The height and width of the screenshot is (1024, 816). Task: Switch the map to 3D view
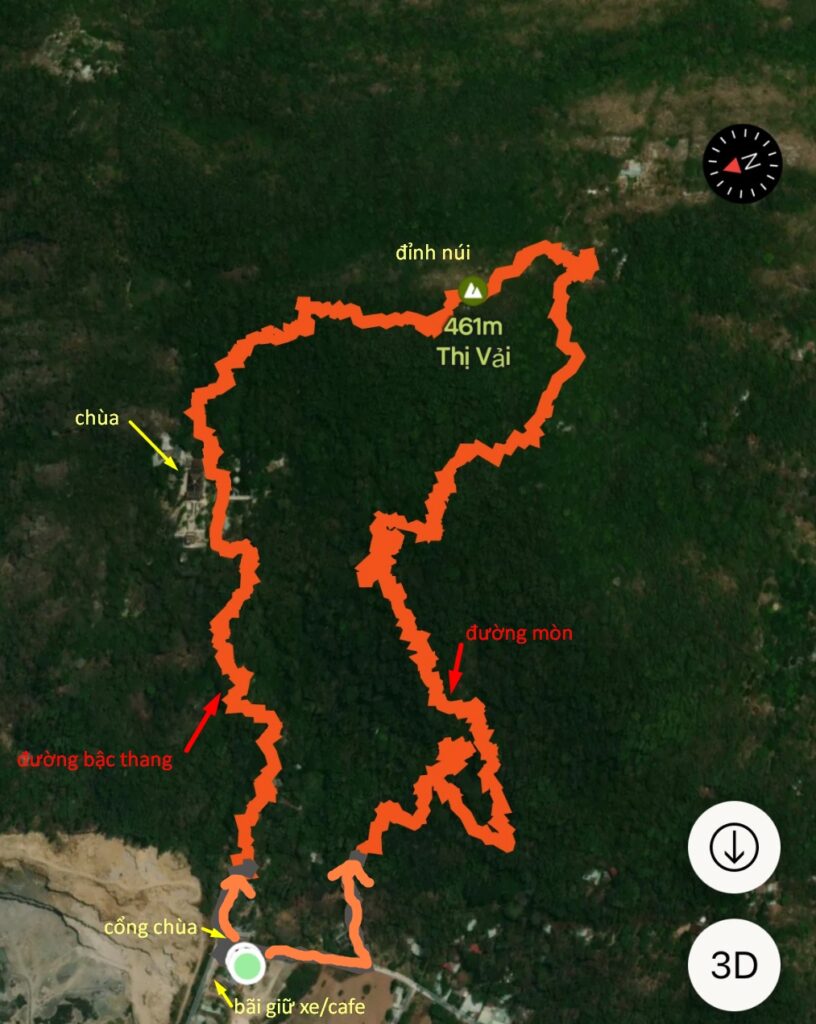point(734,965)
